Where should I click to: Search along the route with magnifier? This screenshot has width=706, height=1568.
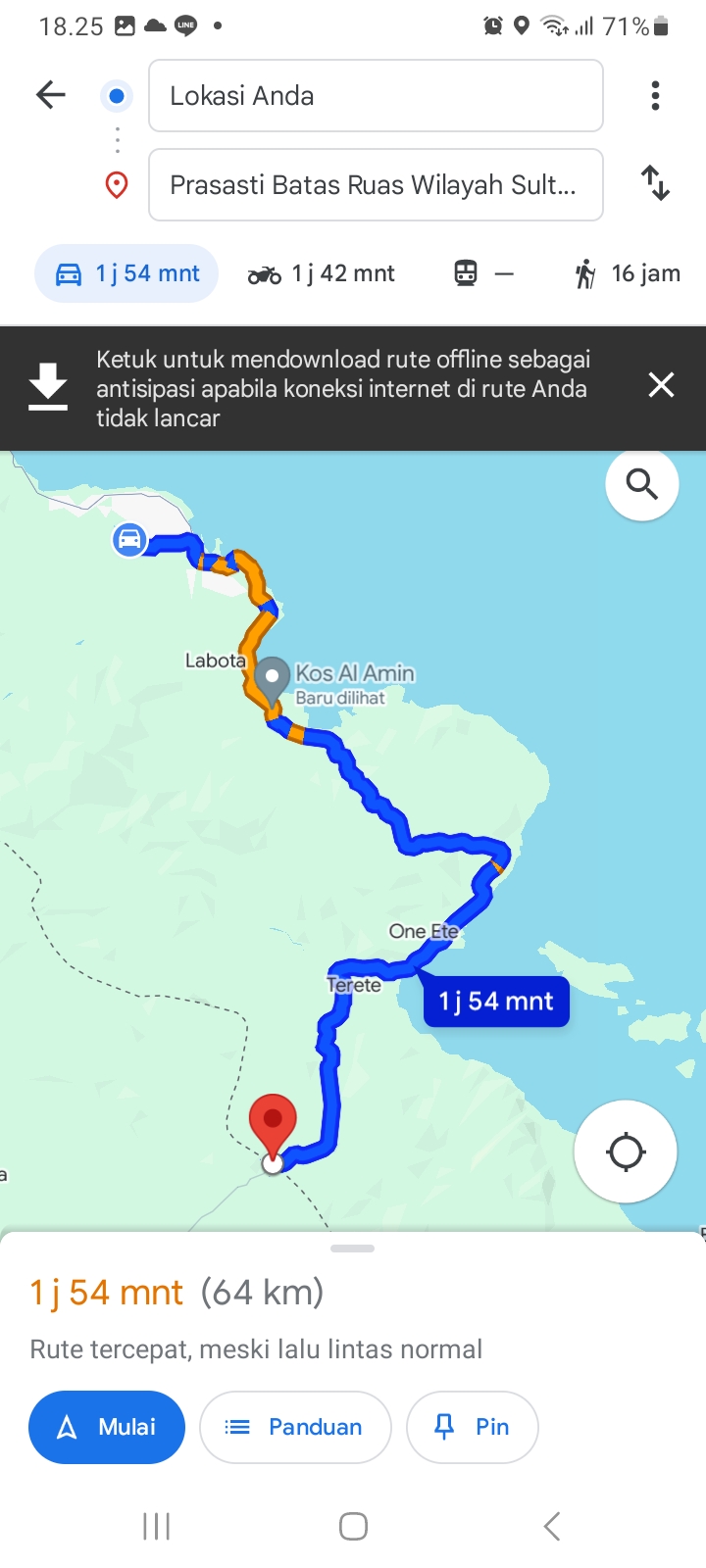642,484
